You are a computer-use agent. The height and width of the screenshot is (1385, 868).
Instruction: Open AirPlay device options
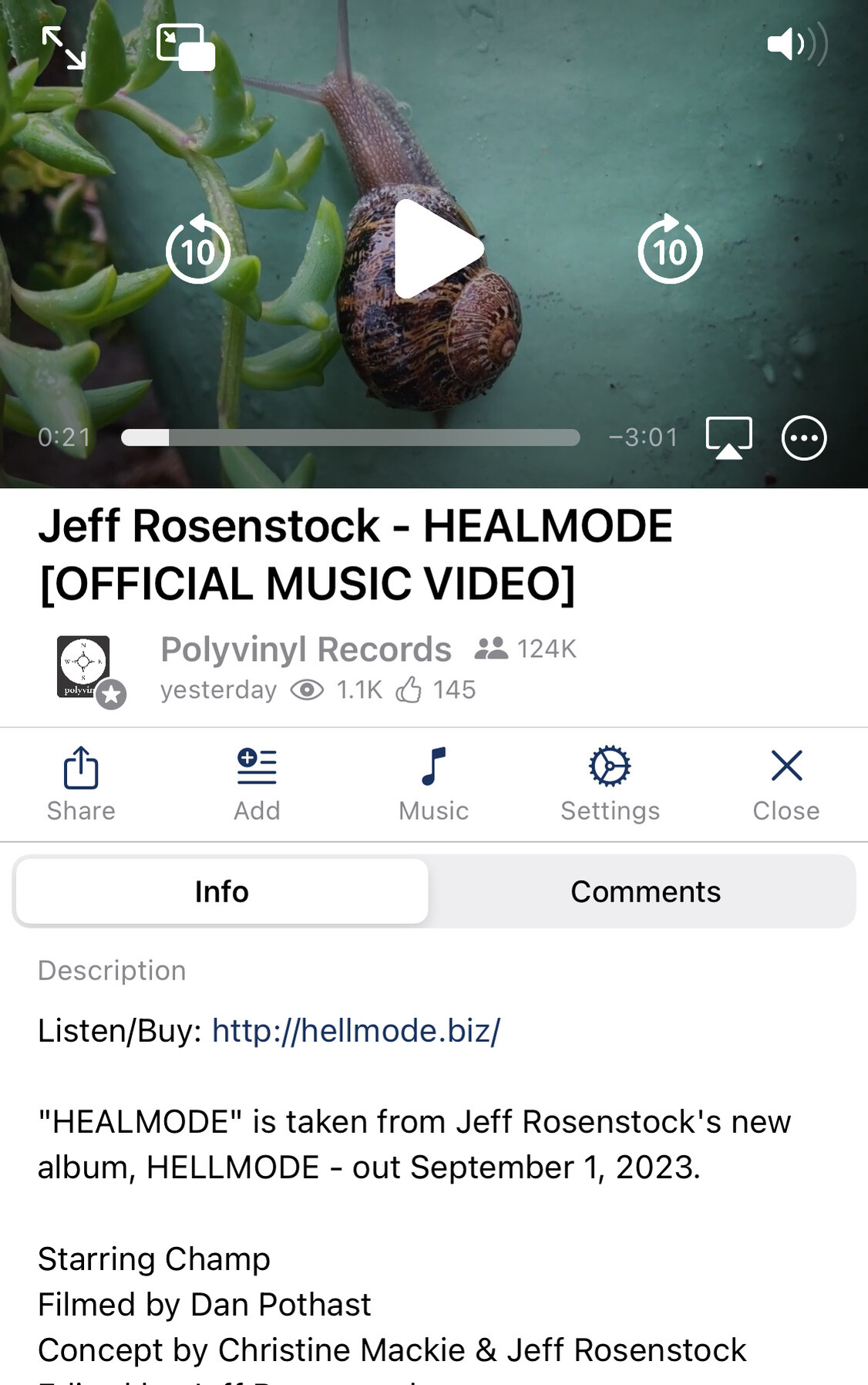tap(728, 438)
